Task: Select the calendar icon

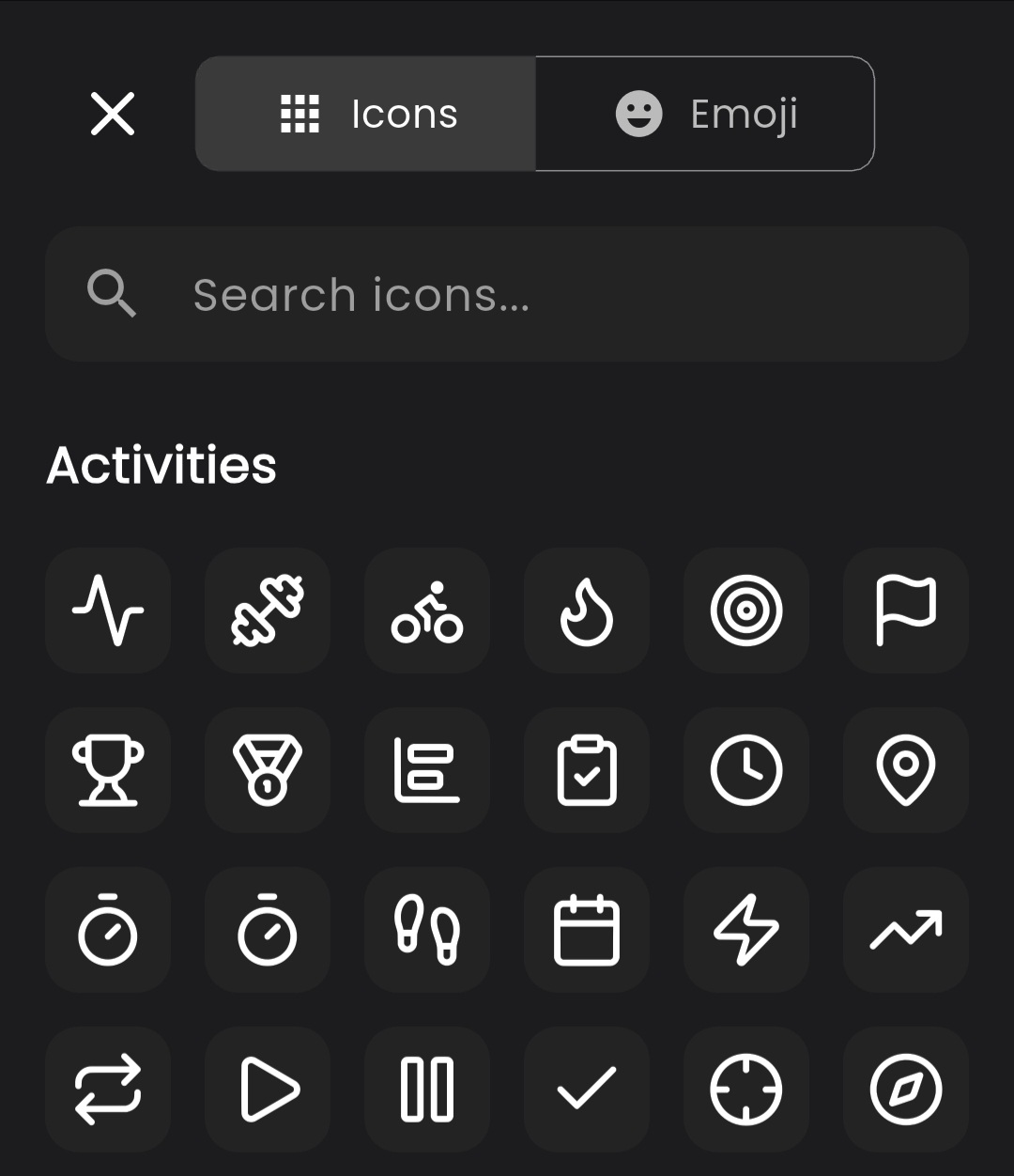Action: (x=587, y=930)
